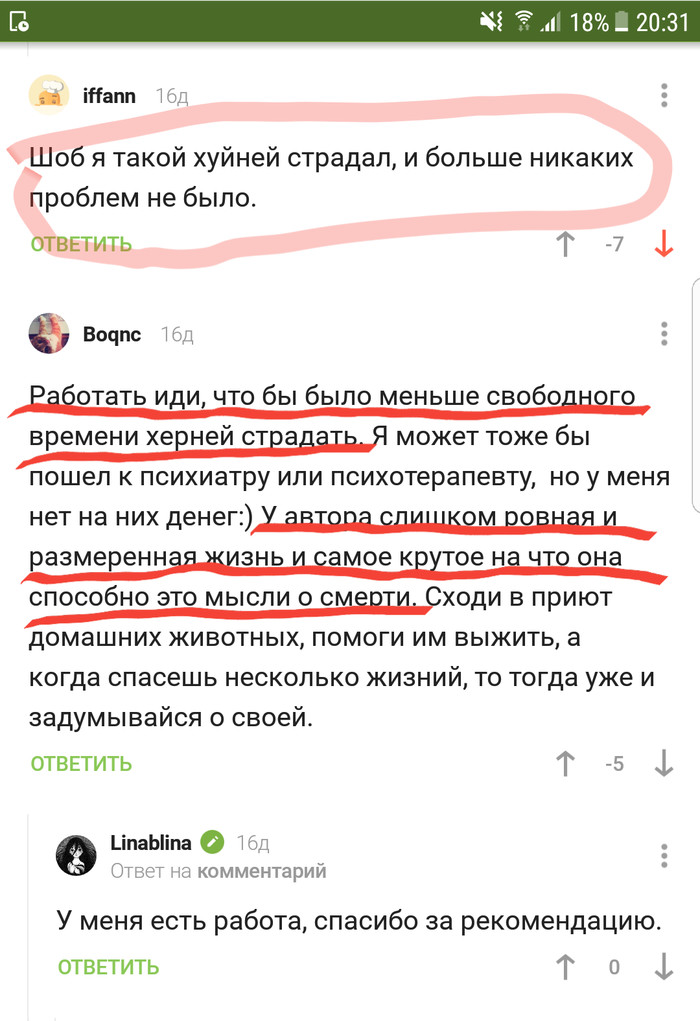Downvote Linablina's comment
The height and width of the screenshot is (1021, 700).
663,967
